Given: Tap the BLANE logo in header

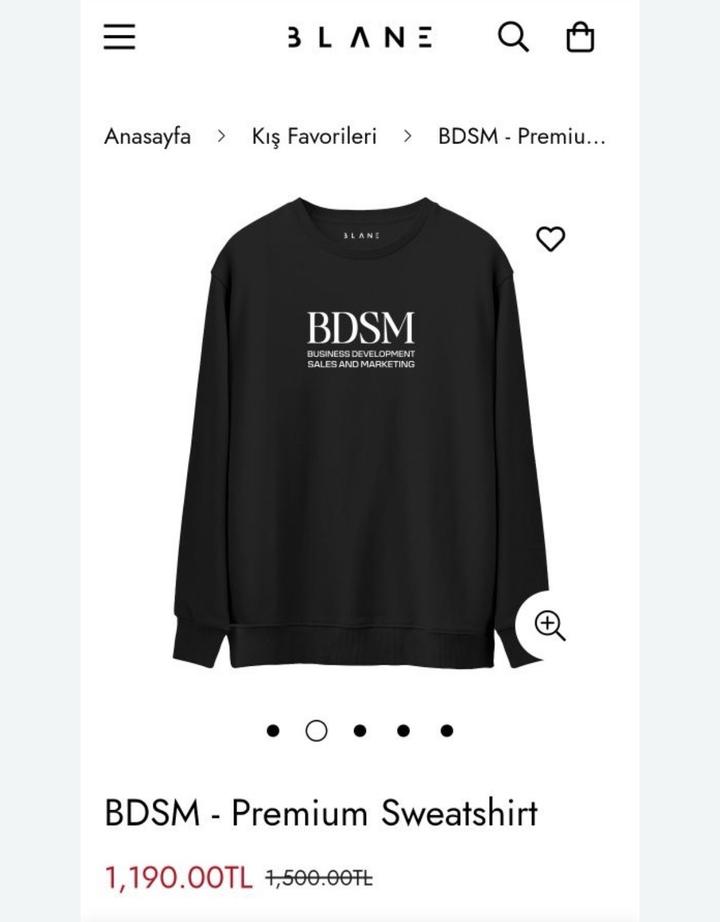Looking at the screenshot, I should [360, 38].
